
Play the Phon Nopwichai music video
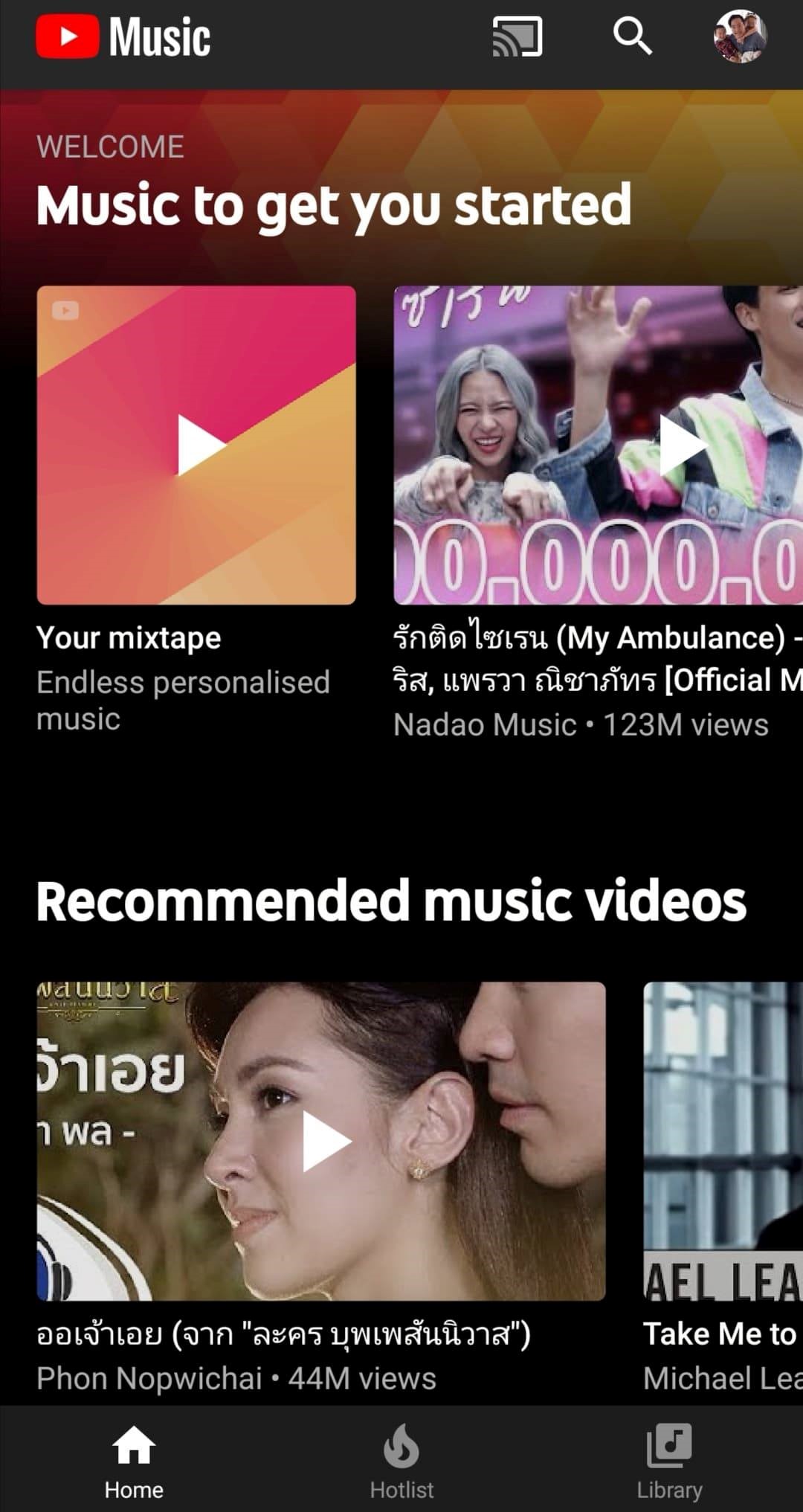[321, 1141]
